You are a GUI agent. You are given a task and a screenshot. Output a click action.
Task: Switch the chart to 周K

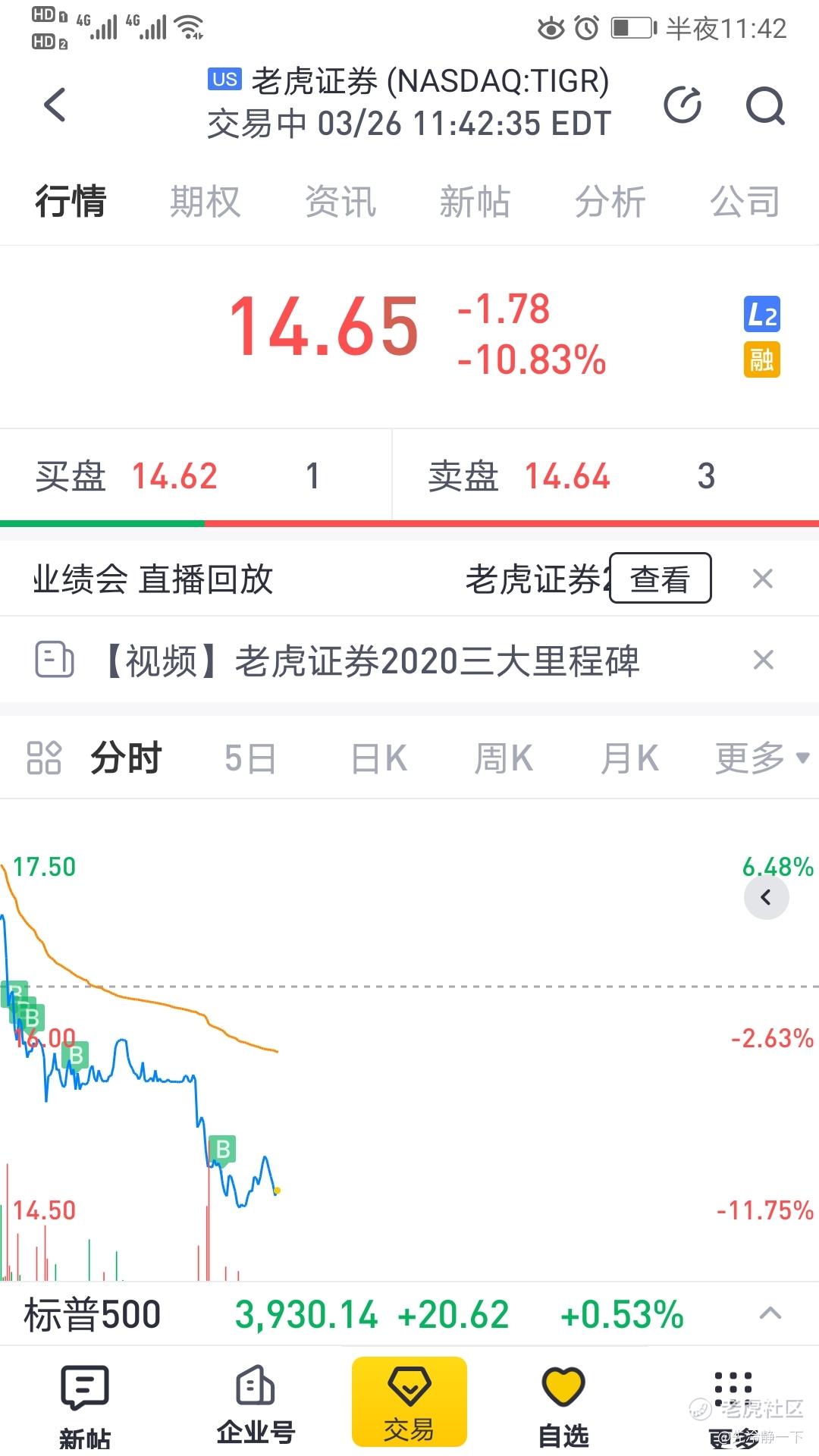coord(504,758)
